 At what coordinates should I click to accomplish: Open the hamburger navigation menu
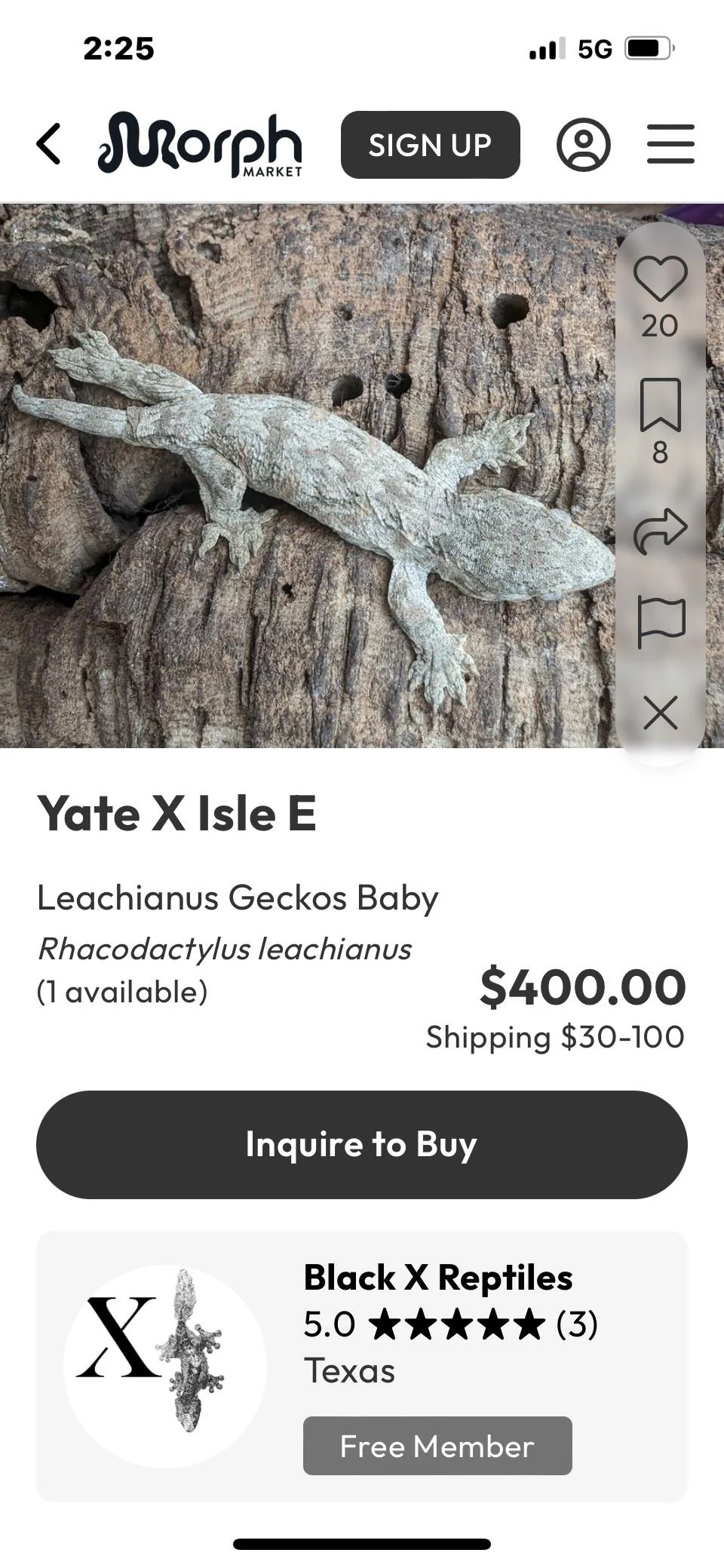(670, 145)
